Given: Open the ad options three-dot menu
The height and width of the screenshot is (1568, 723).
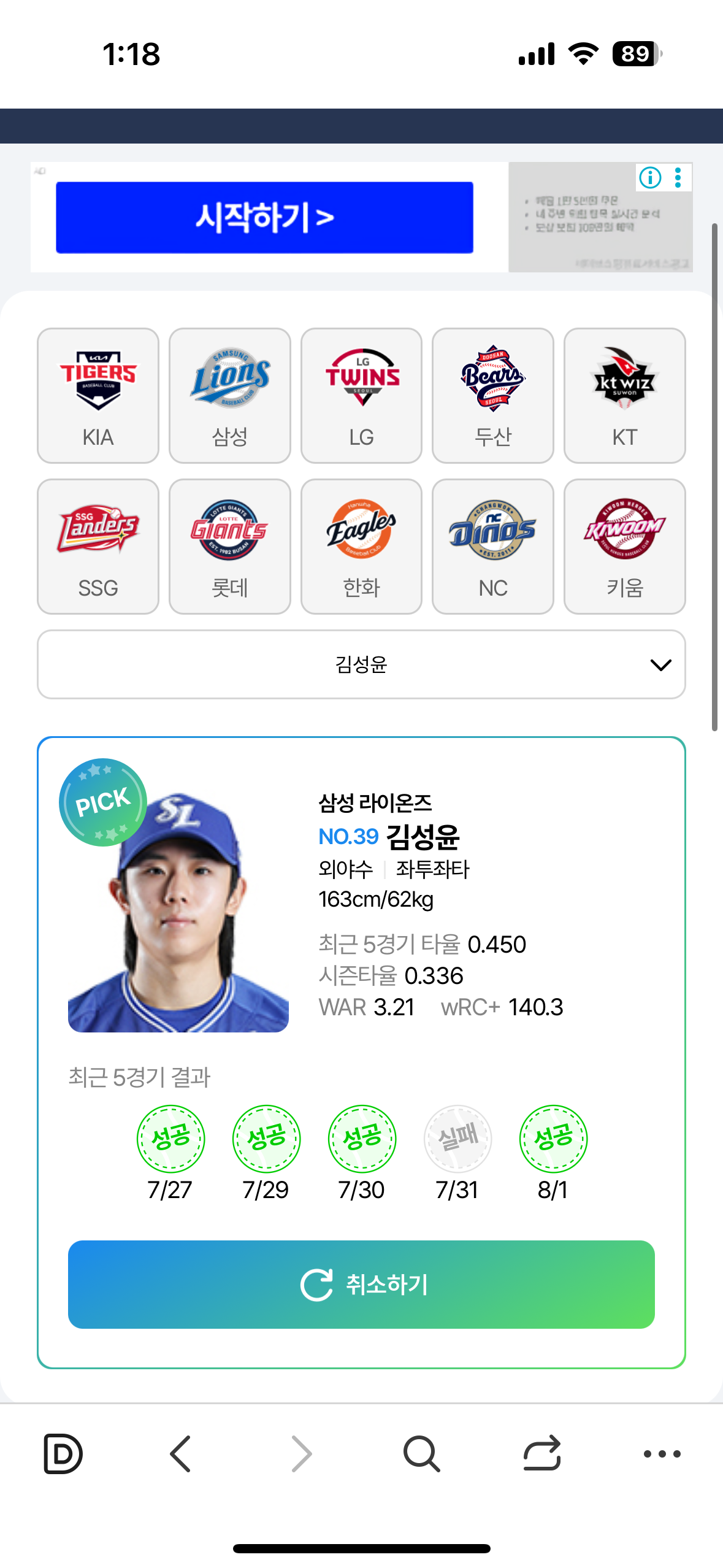Looking at the screenshot, I should 678,178.
